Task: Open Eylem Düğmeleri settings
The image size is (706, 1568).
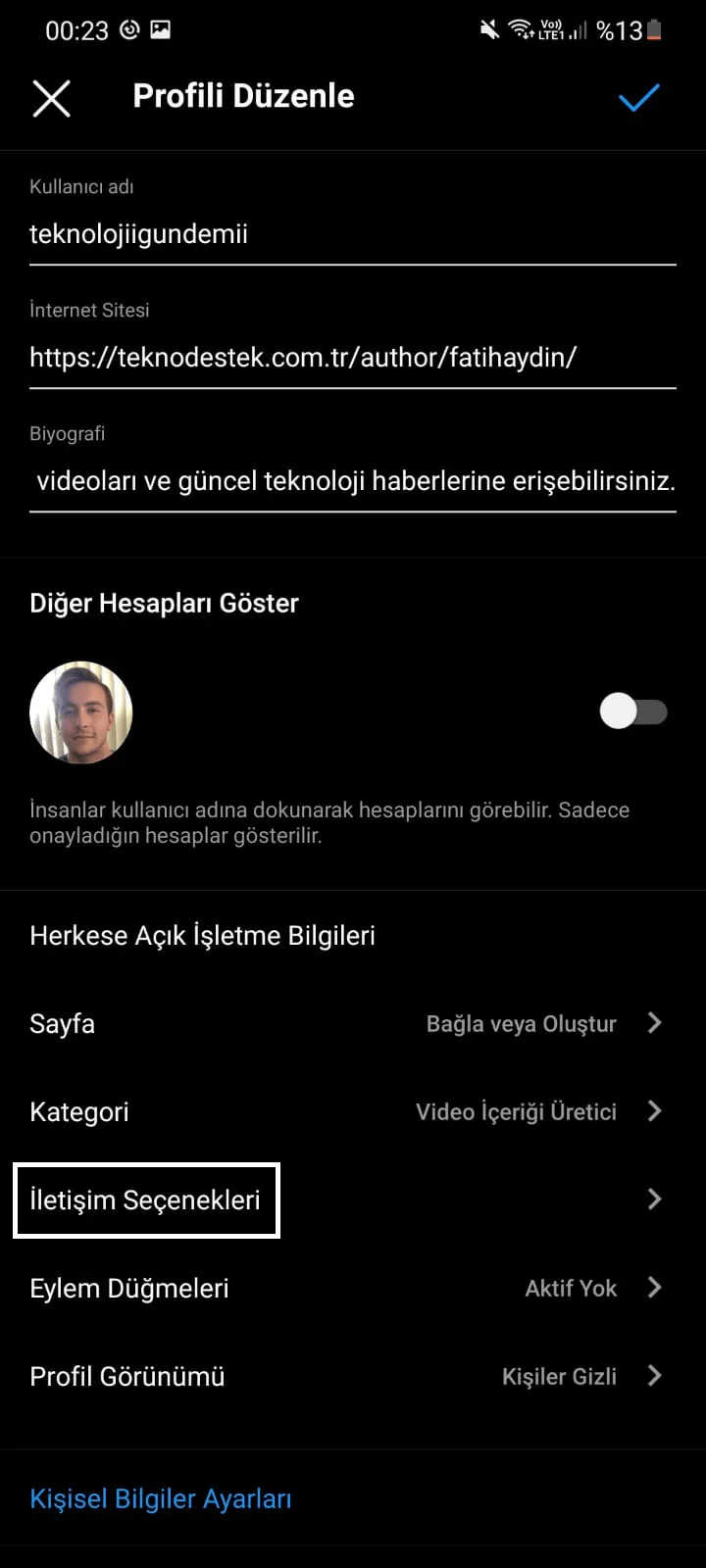Action: 352,1288
